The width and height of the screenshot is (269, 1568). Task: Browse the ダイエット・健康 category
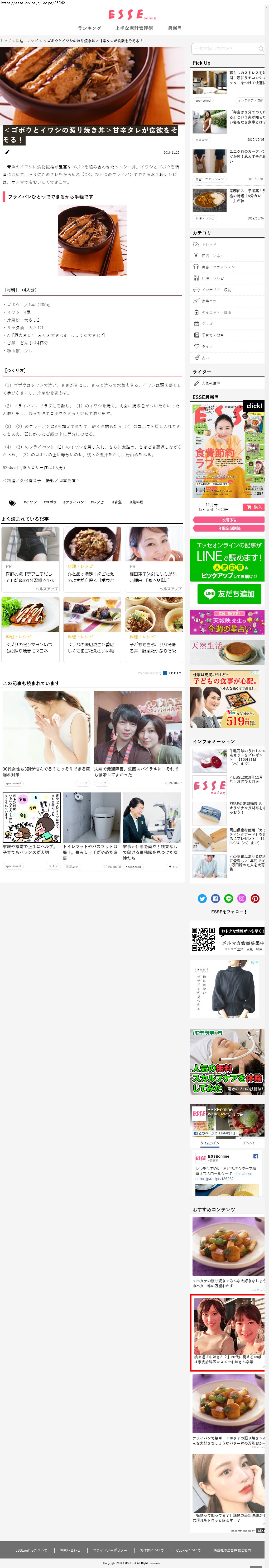click(217, 312)
